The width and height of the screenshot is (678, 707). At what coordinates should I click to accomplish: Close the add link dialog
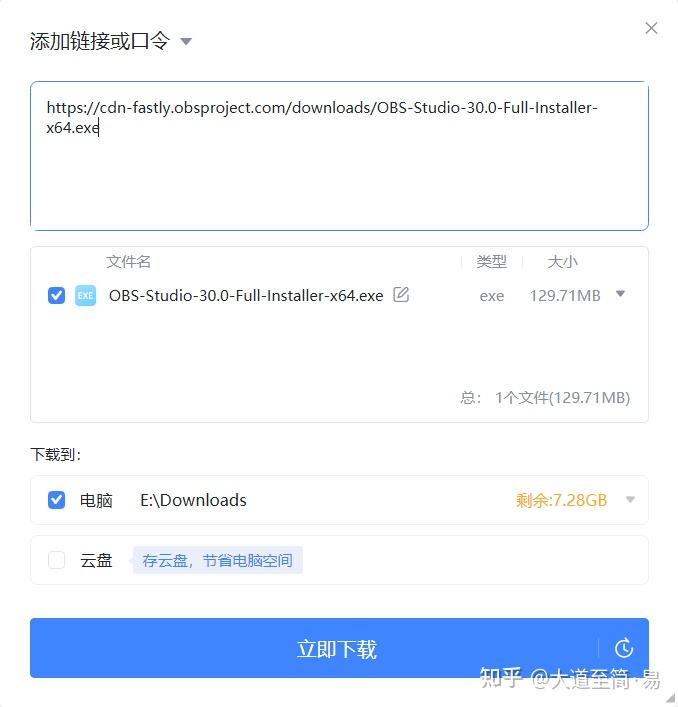click(651, 28)
